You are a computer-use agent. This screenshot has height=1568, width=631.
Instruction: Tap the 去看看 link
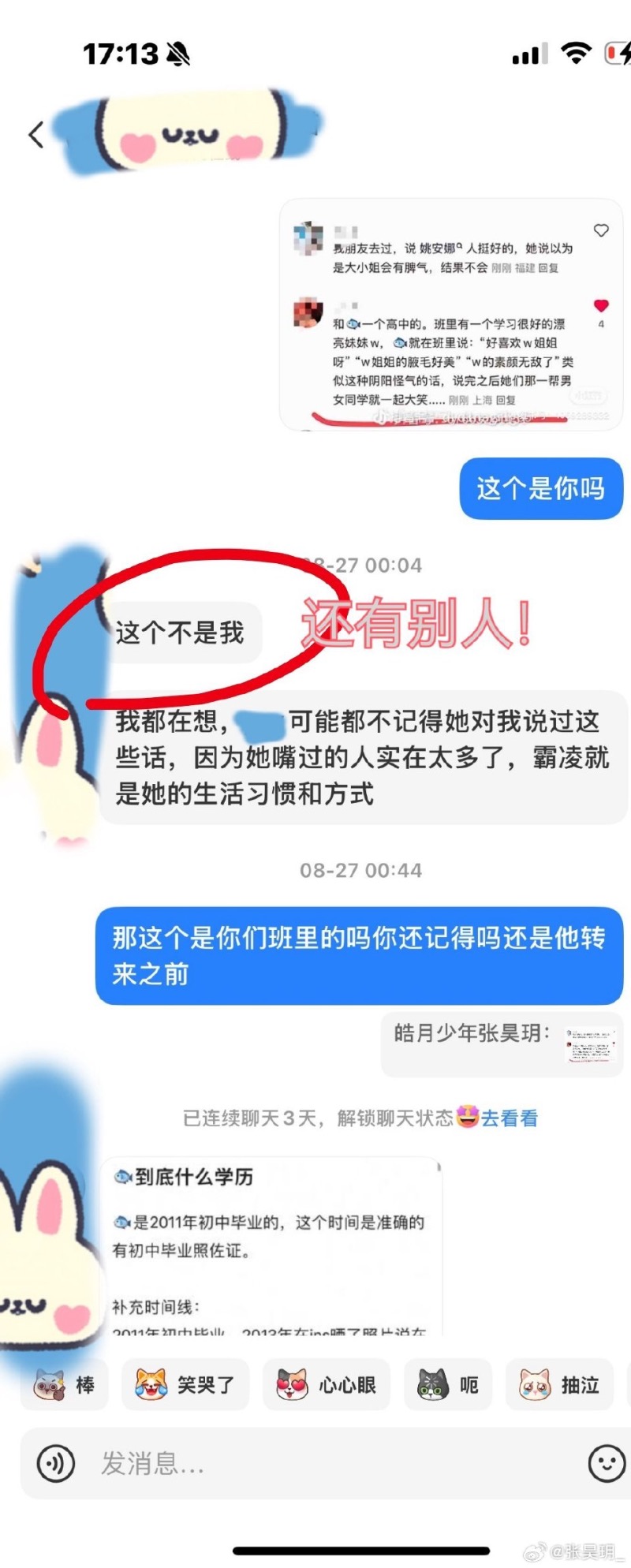click(510, 1118)
